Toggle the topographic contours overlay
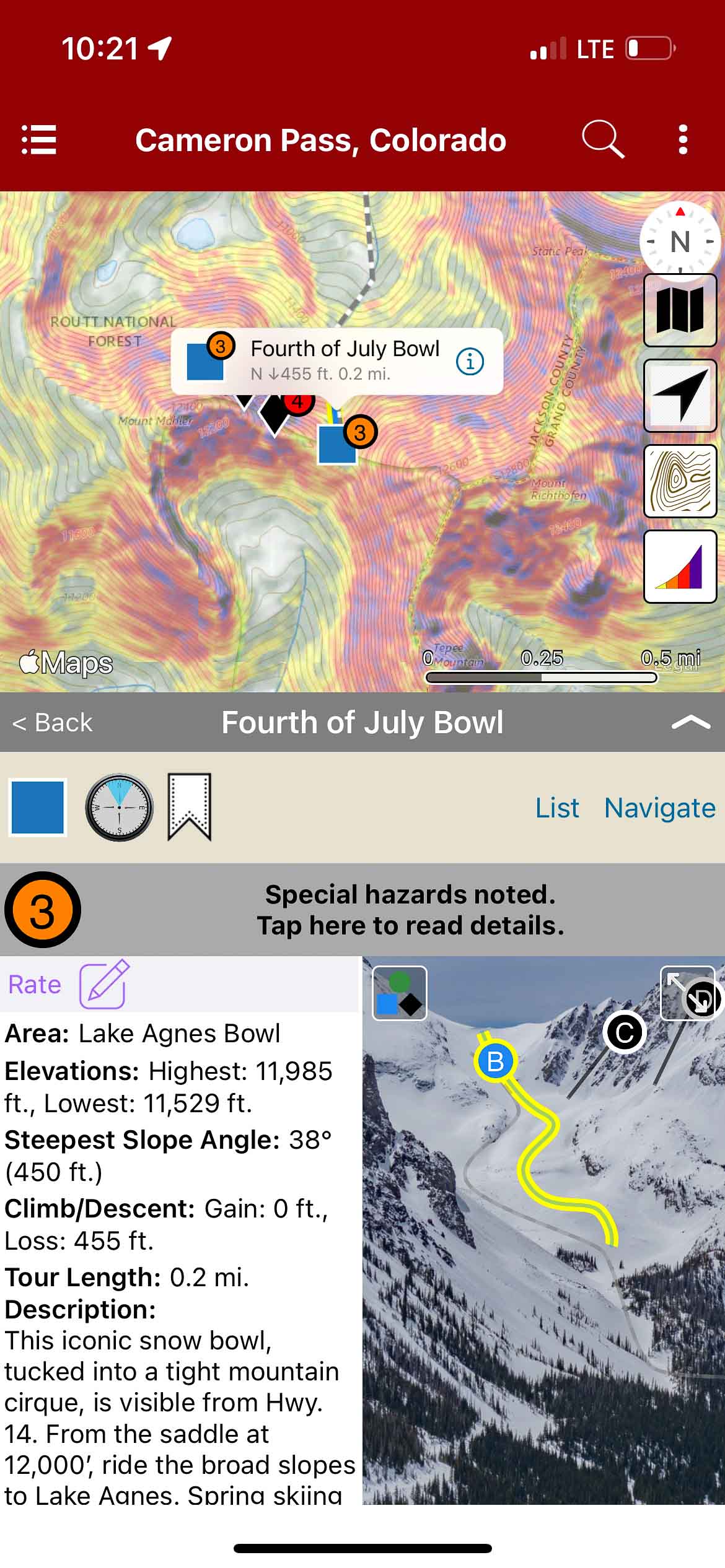The height and width of the screenshot is (1568, 725). [680, 481]
